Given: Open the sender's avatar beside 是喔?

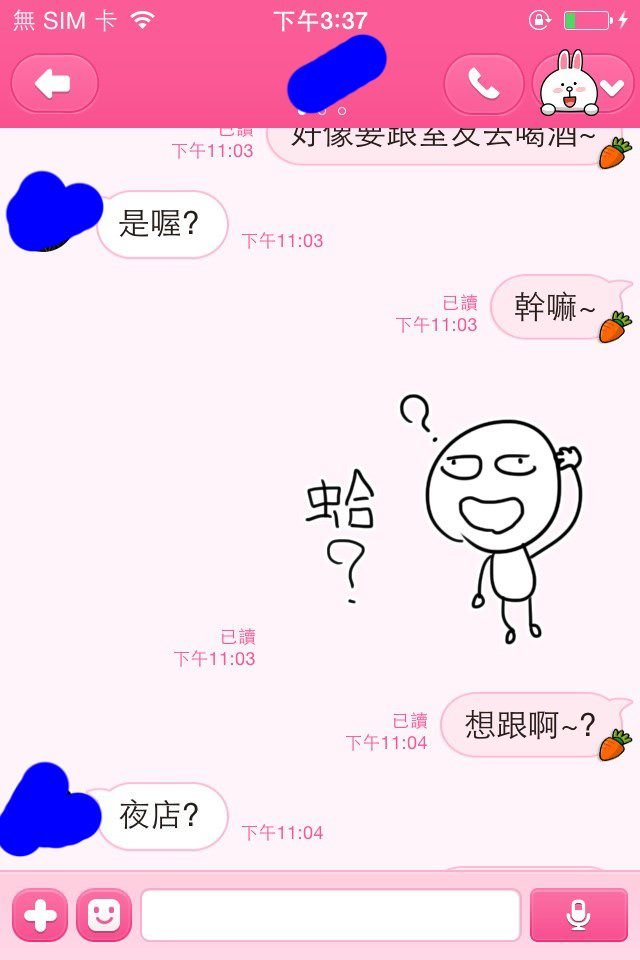Looking at the screenshot, I should pos(50,212).
